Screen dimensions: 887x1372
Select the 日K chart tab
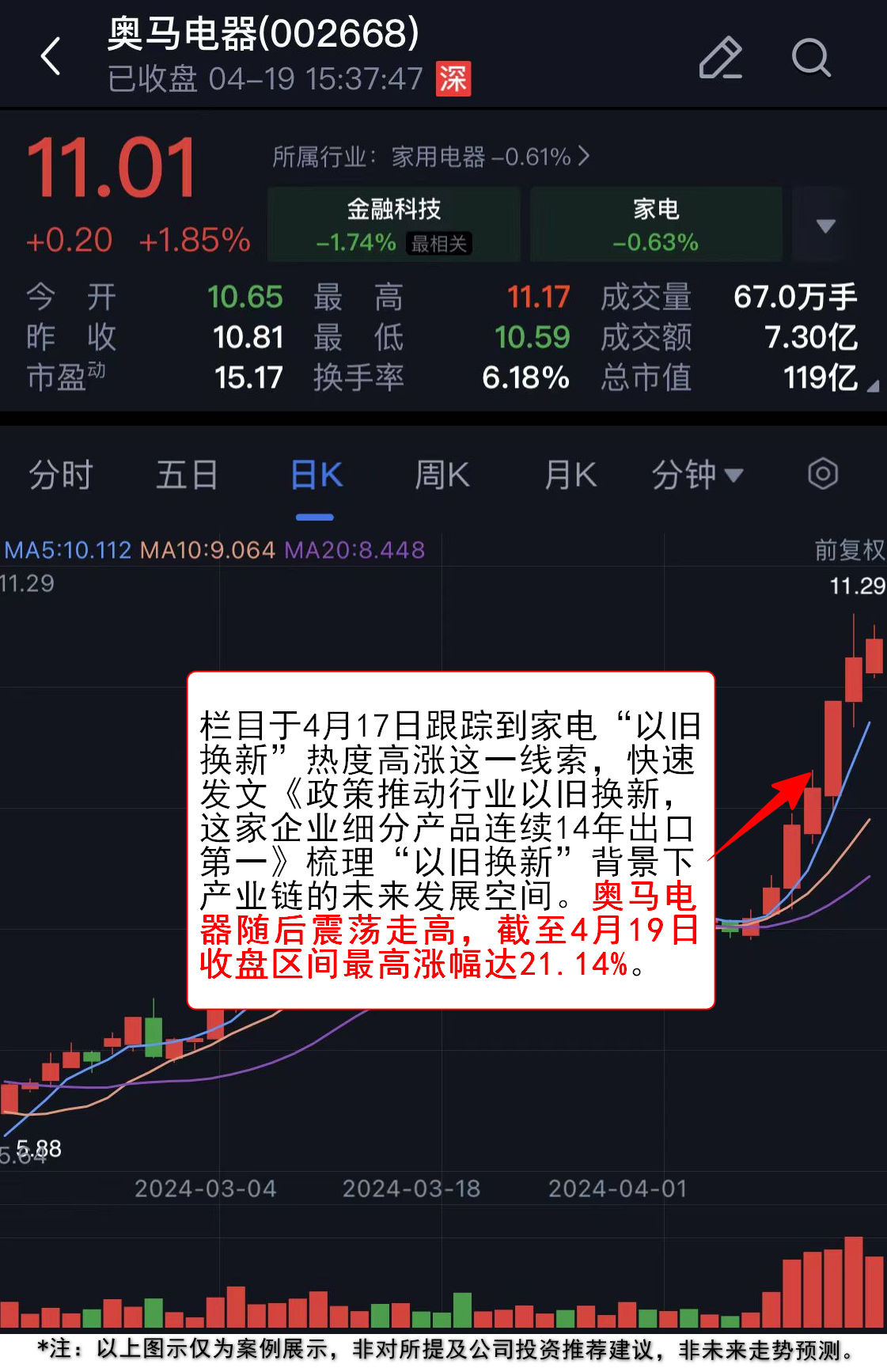coord(316,476)
